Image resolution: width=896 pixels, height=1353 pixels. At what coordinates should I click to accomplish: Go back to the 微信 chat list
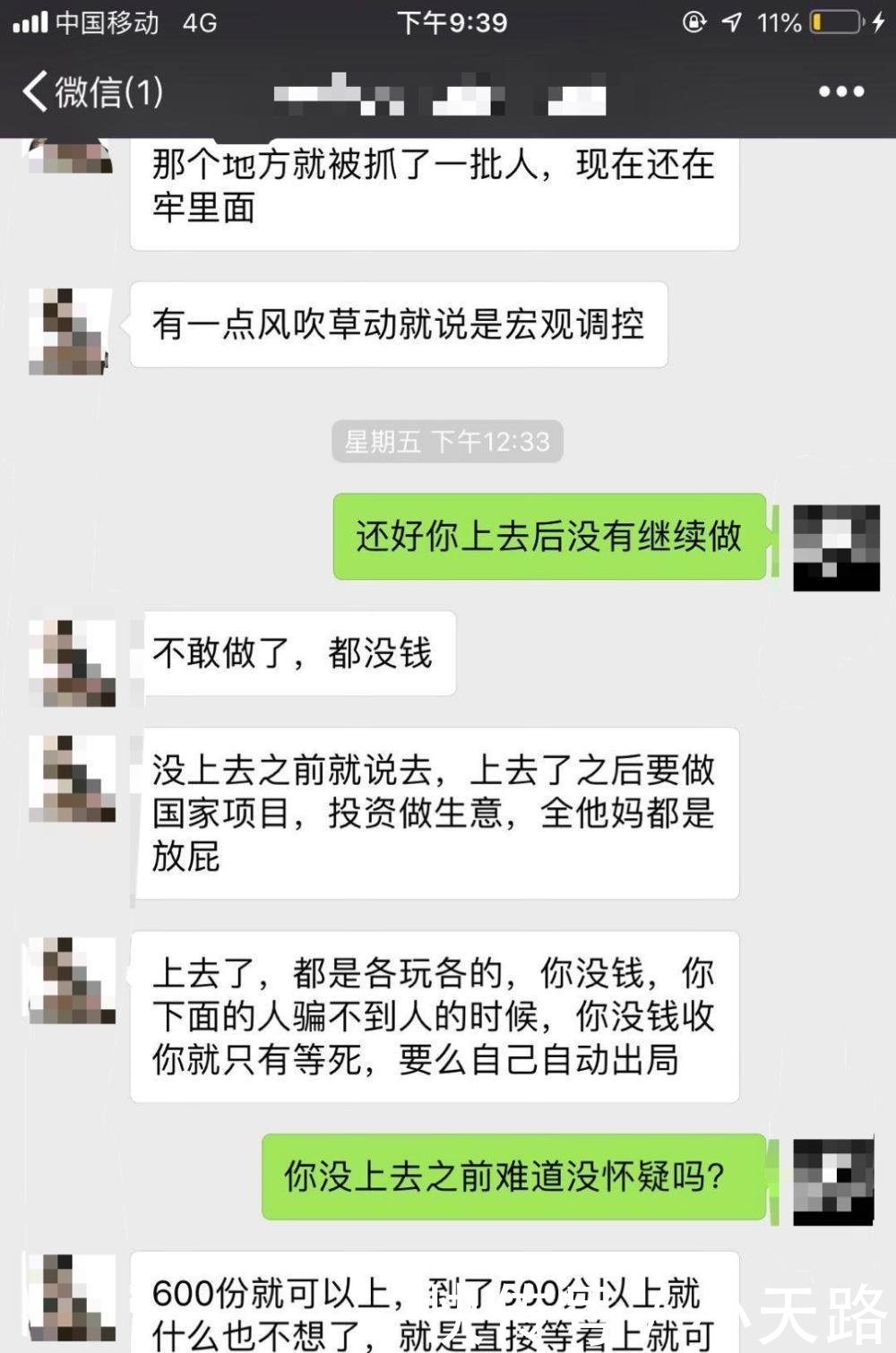(91, 91)
